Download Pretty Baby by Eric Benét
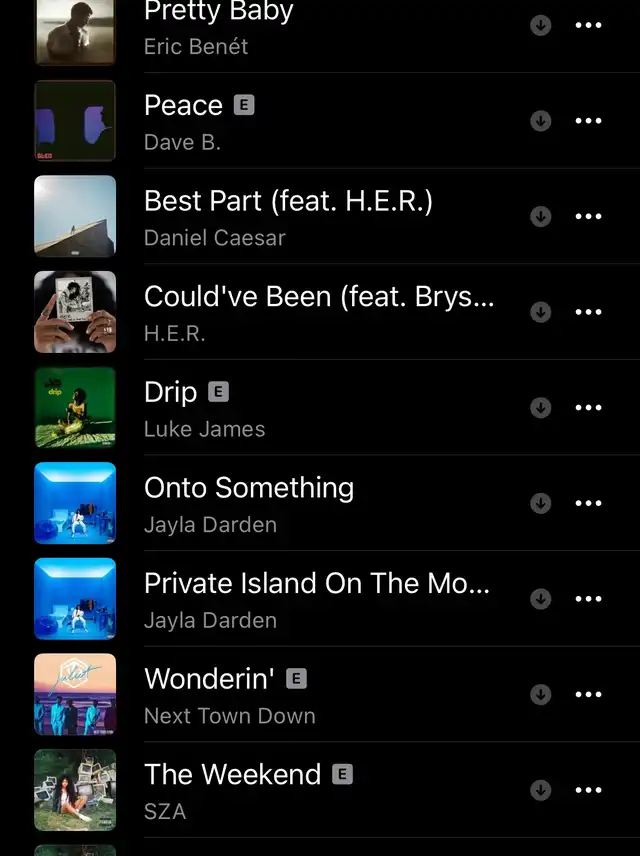Screen dimensions: 640x856 [541, 25]
